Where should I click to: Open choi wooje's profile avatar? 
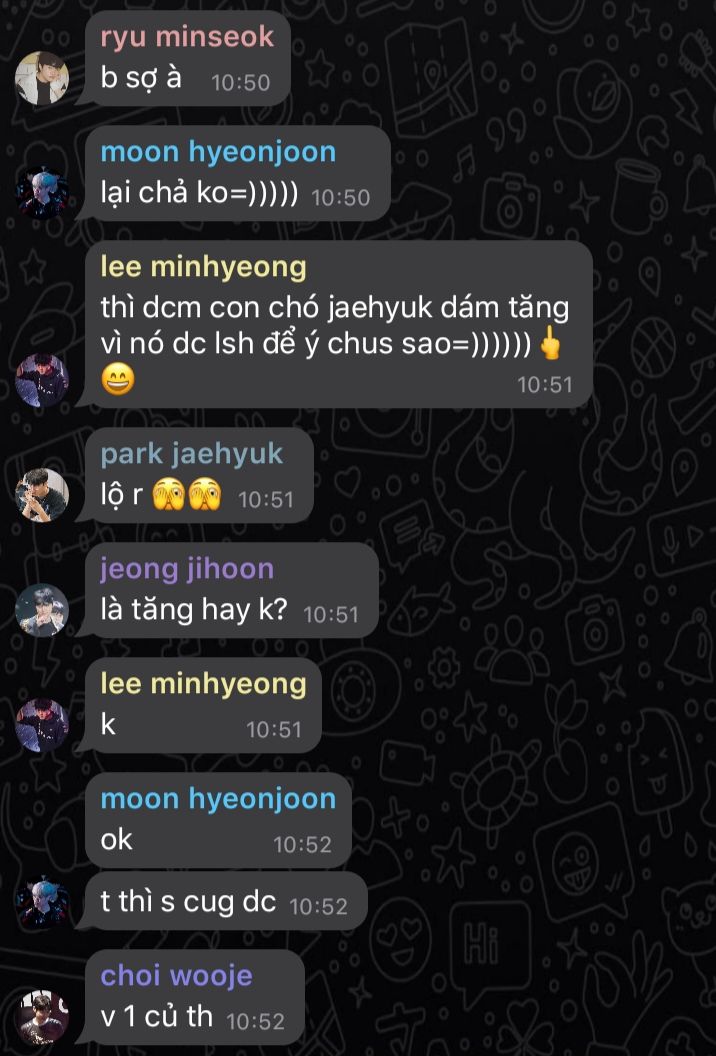pos(42,1017)
